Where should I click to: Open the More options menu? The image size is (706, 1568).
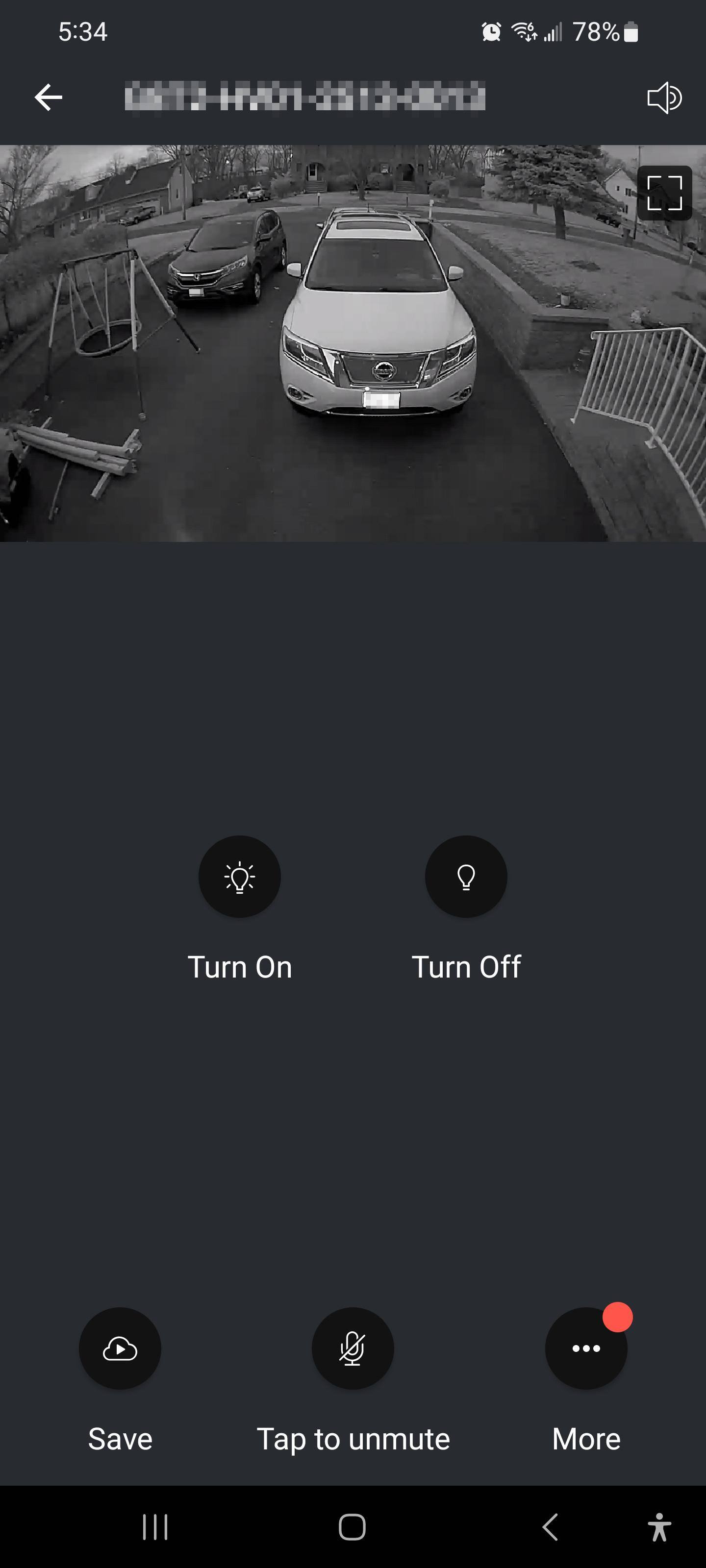(586, 1348)
